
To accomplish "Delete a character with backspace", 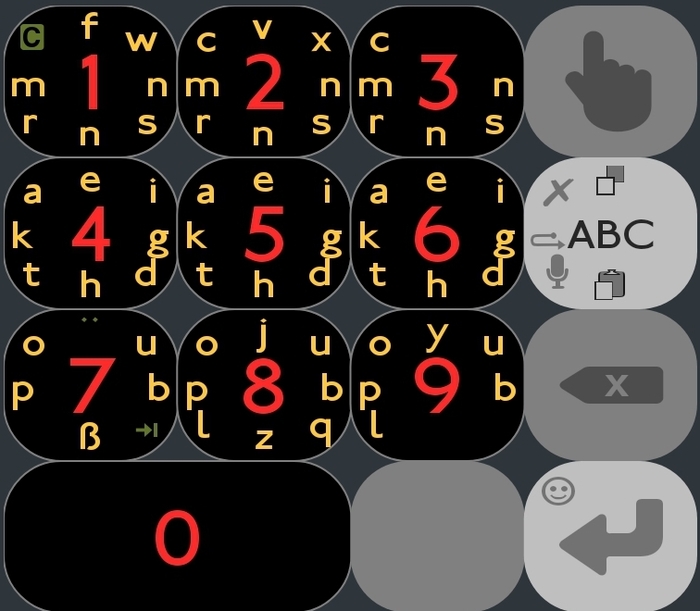I will click(x=610, y=386).
